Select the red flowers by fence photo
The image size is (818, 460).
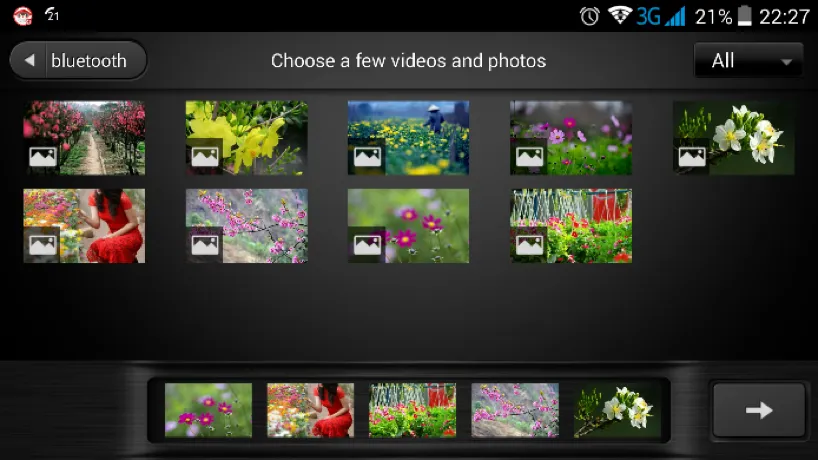coord(571,226)
